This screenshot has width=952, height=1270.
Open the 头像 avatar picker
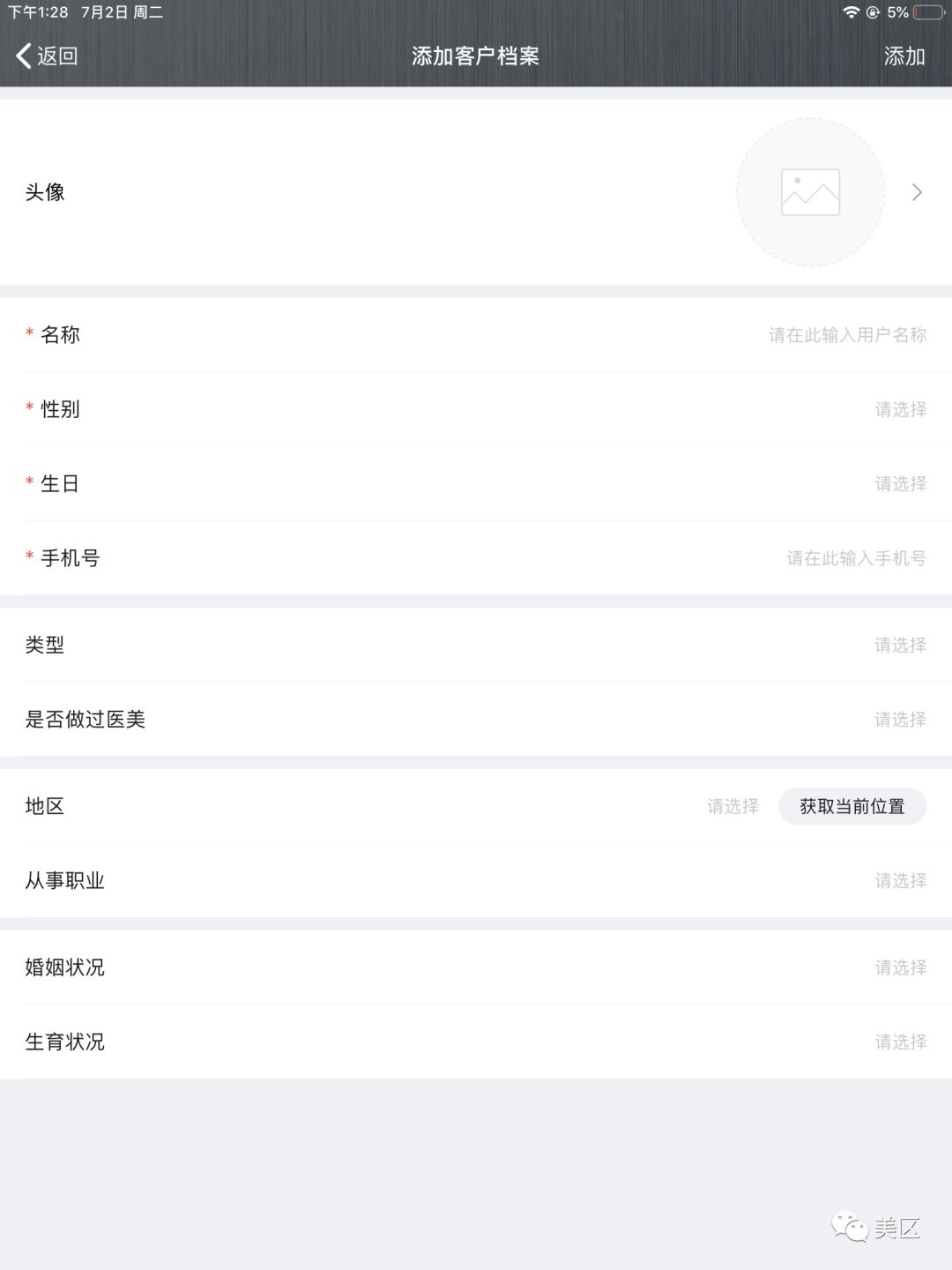click(x=810, y=192)
